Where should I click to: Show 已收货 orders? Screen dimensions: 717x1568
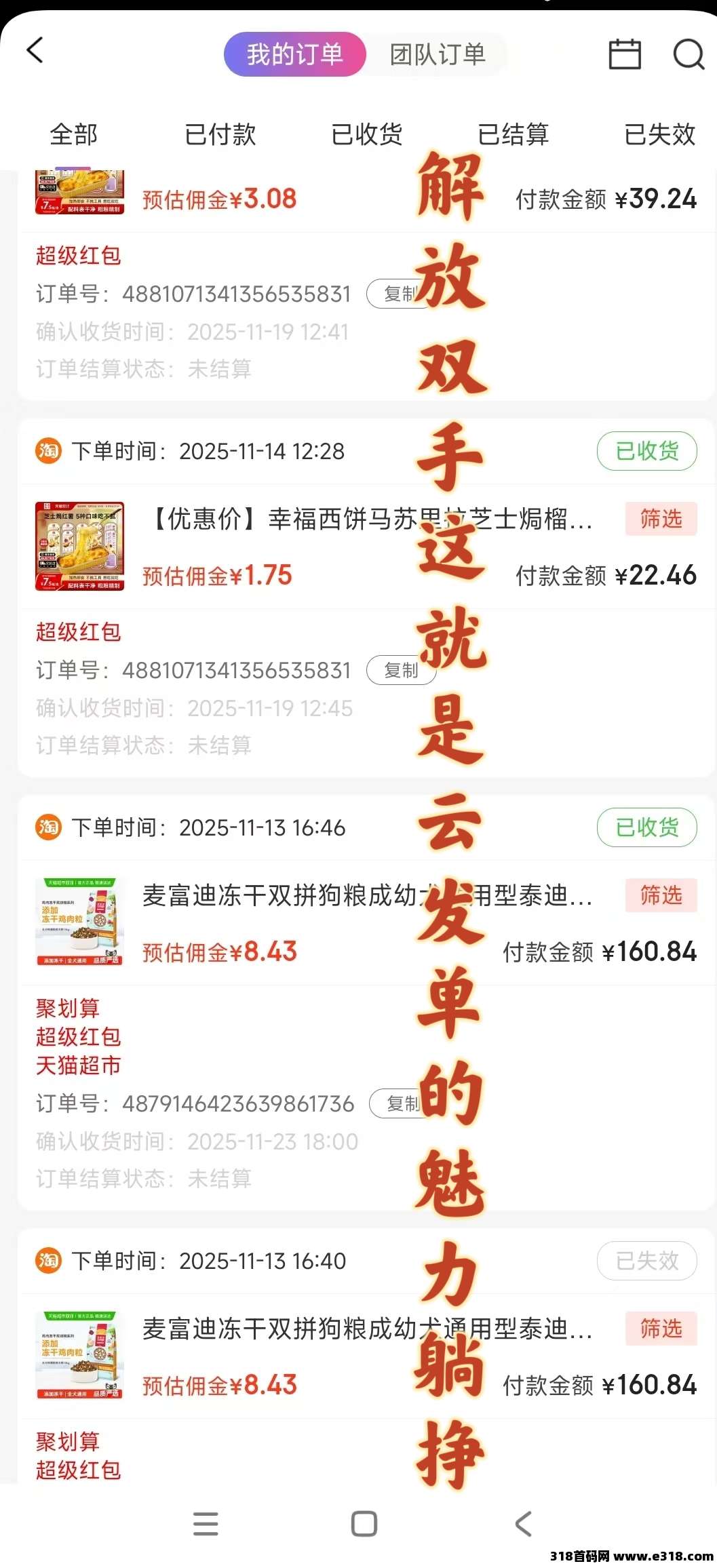[x=366, y=134]
